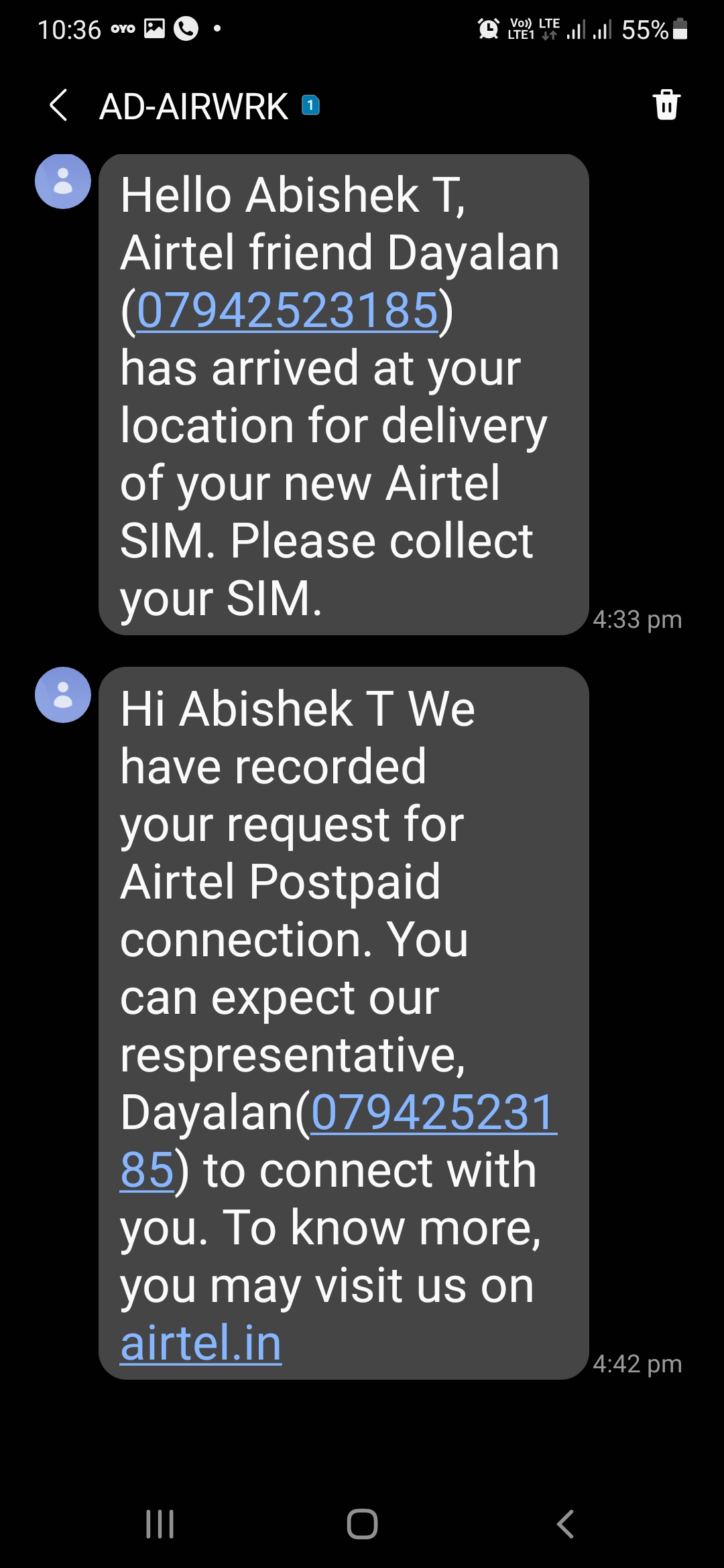The width and height of the screenshot is (724, 1568).
Task: Open recent apps from navigation bar
Action: [x=160, y=1524]
